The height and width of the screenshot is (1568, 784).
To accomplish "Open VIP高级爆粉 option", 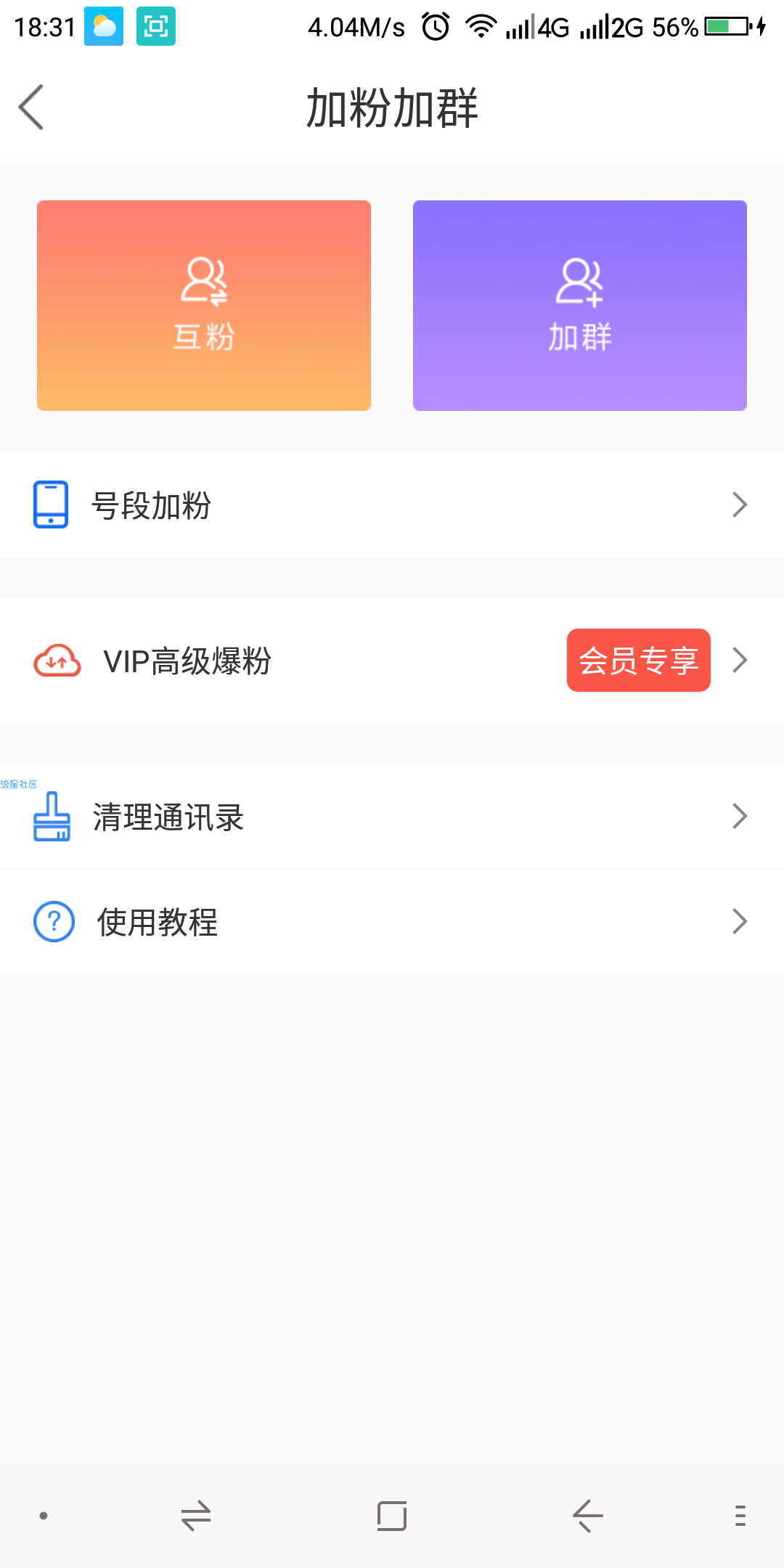I will (392, 661).
